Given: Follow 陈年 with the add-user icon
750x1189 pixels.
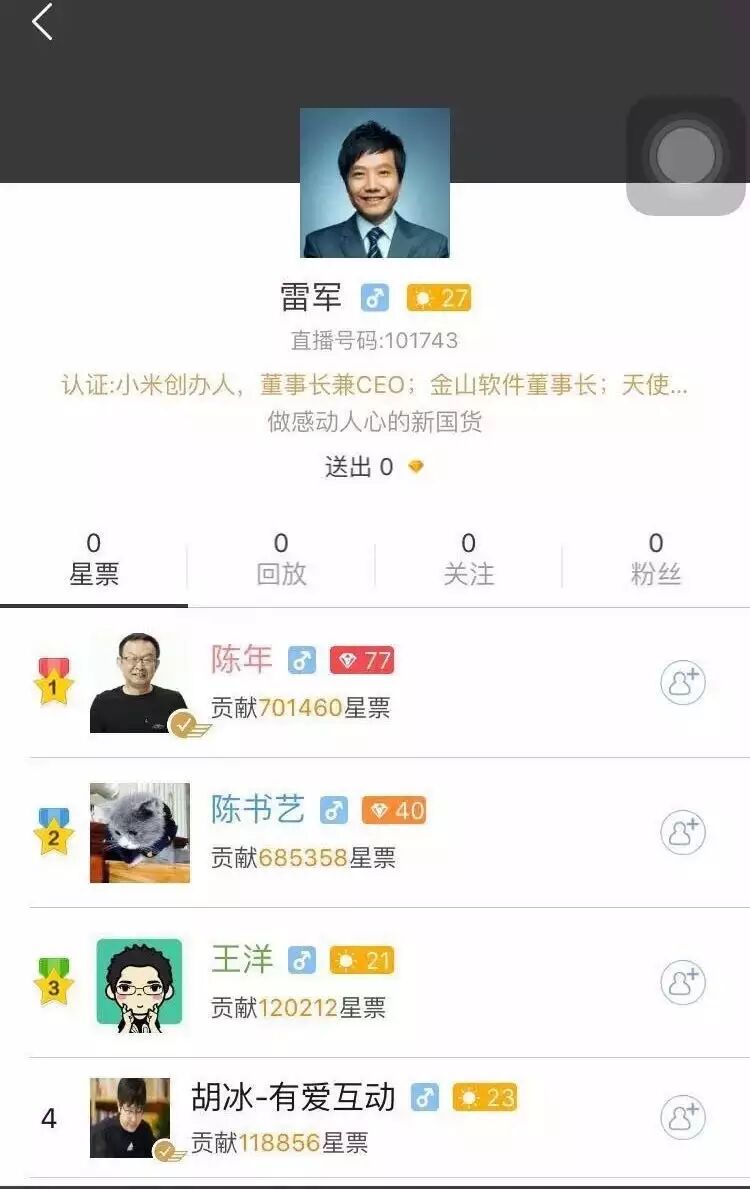Looking at the screenshot, I should coord(683,683).
